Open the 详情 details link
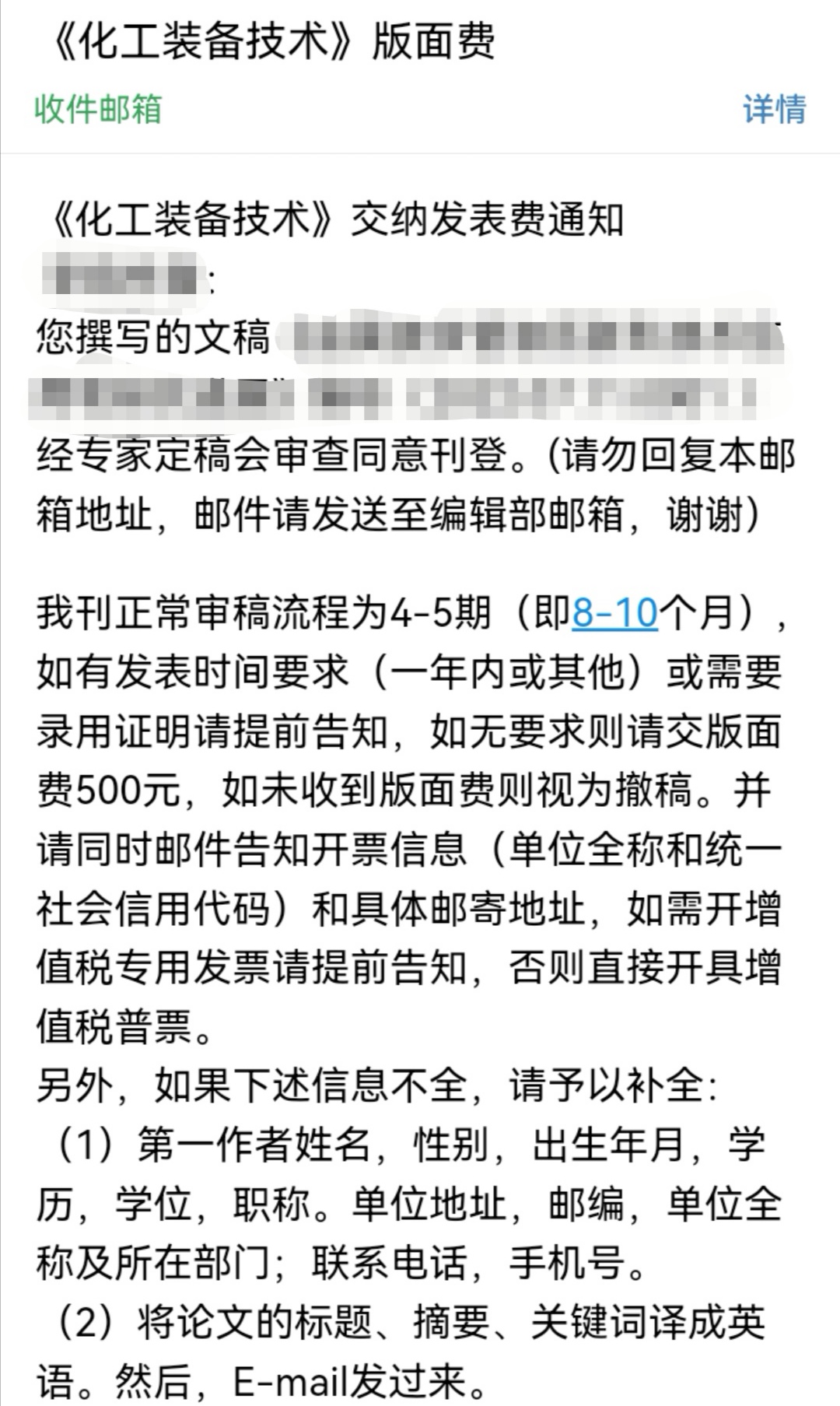840x1406 pixels. pyautogui.click(x=774, y=109)
